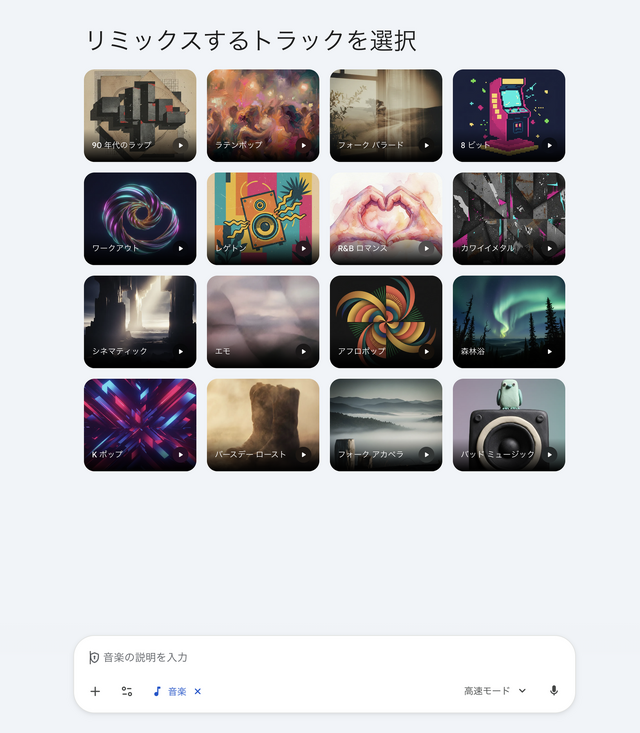Choose the 8ビット arcade track

[508, 114]
